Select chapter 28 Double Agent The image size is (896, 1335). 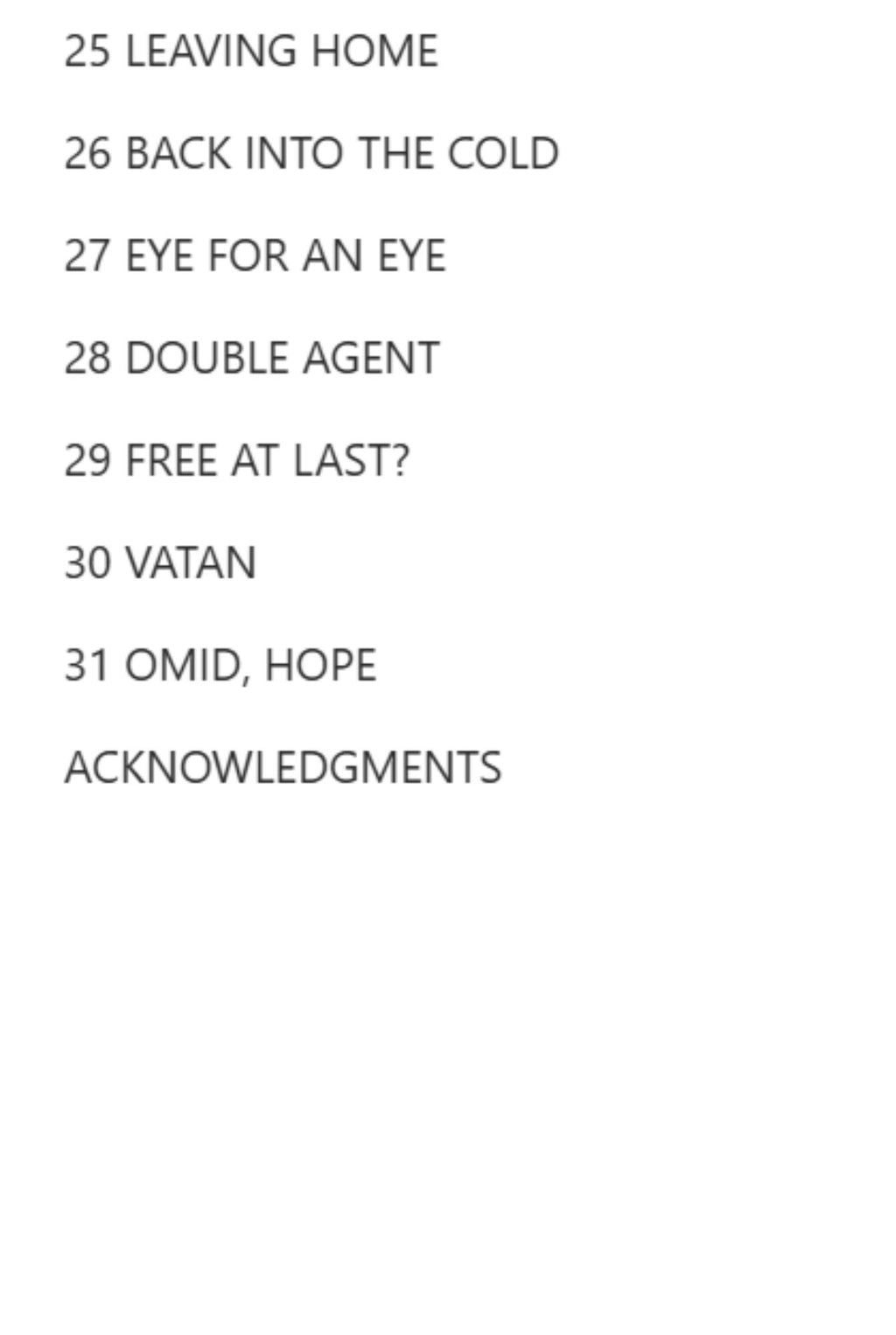click(x=251, y=358)
